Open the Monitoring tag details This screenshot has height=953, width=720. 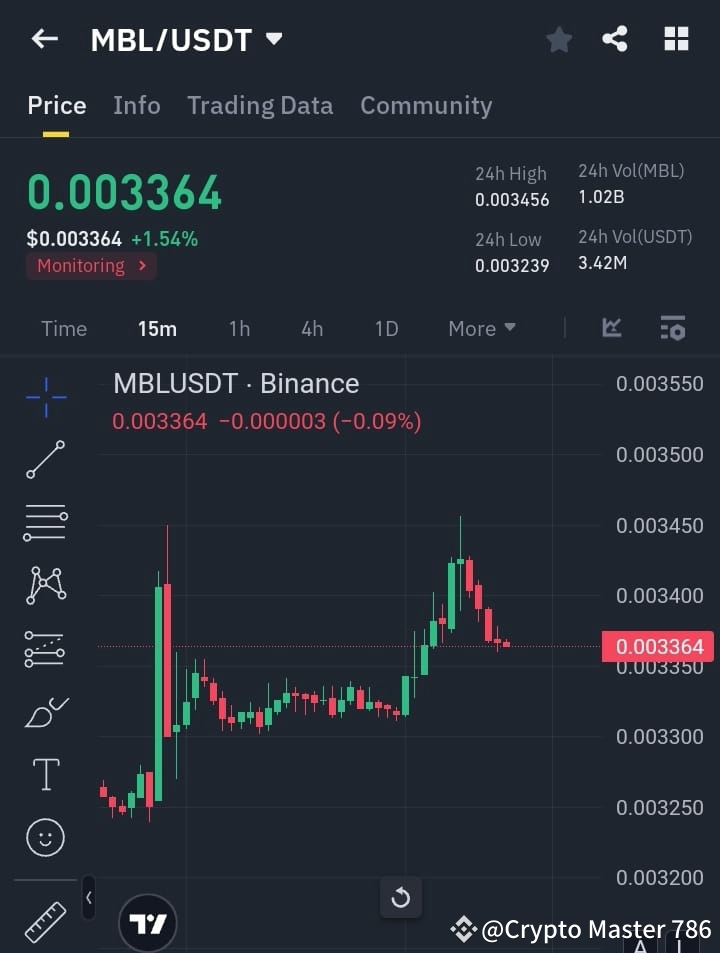coord(91,265)
